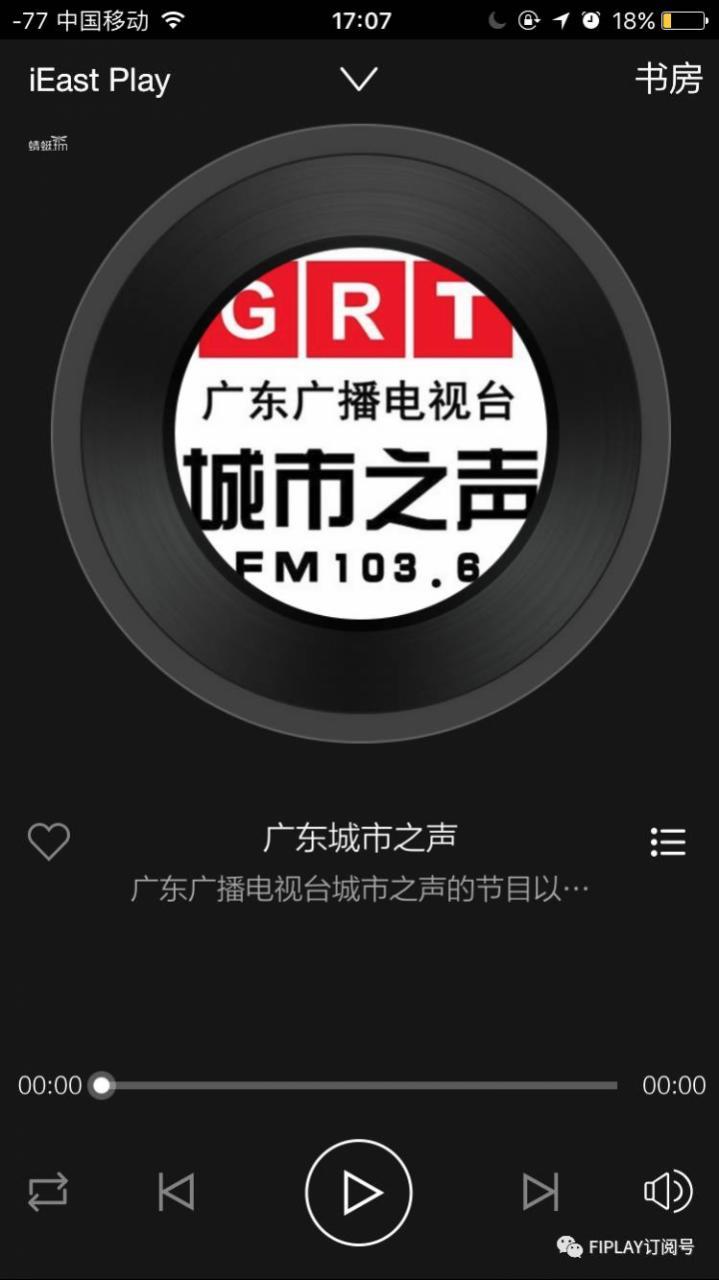Skip to the next track
The height and width of the screenshot is (1280, 719).
(x=540, y=1191)
